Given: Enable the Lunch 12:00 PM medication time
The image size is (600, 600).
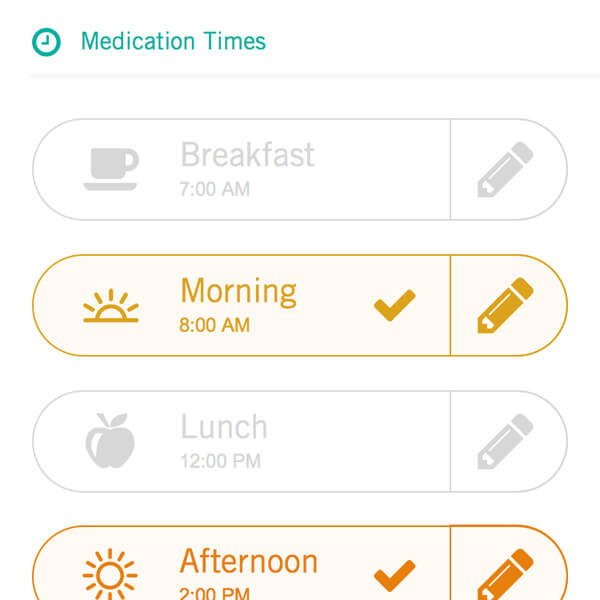Looking at the screenshot, I should point(242,441).
